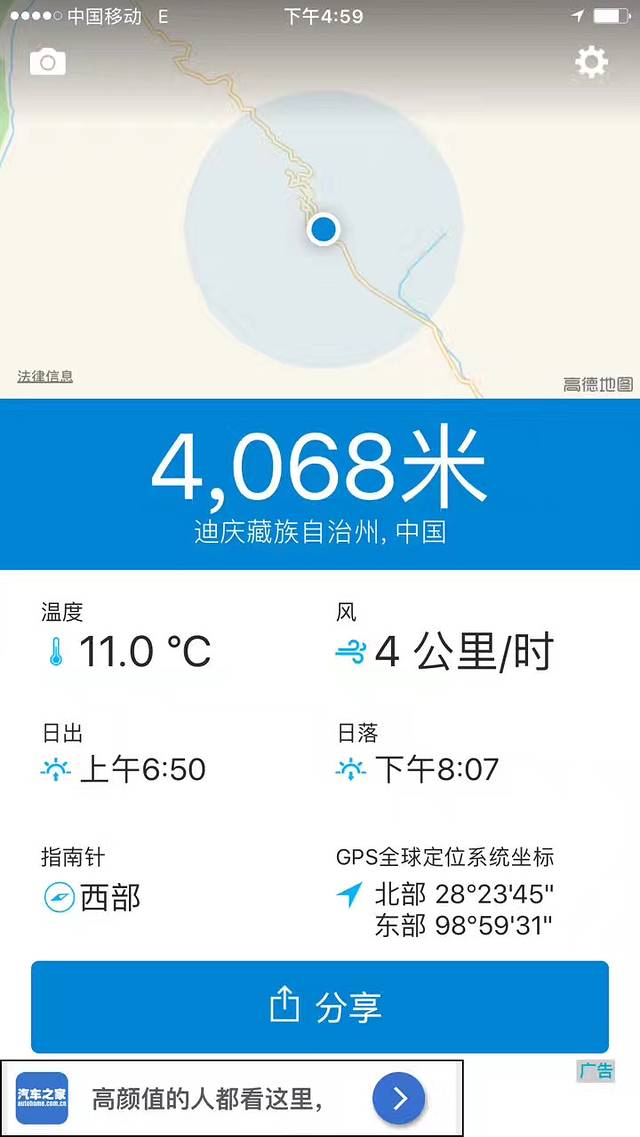This screenshot has width=640, height=1137.
Task: Open the settings gear
Action: pos(591,63)
